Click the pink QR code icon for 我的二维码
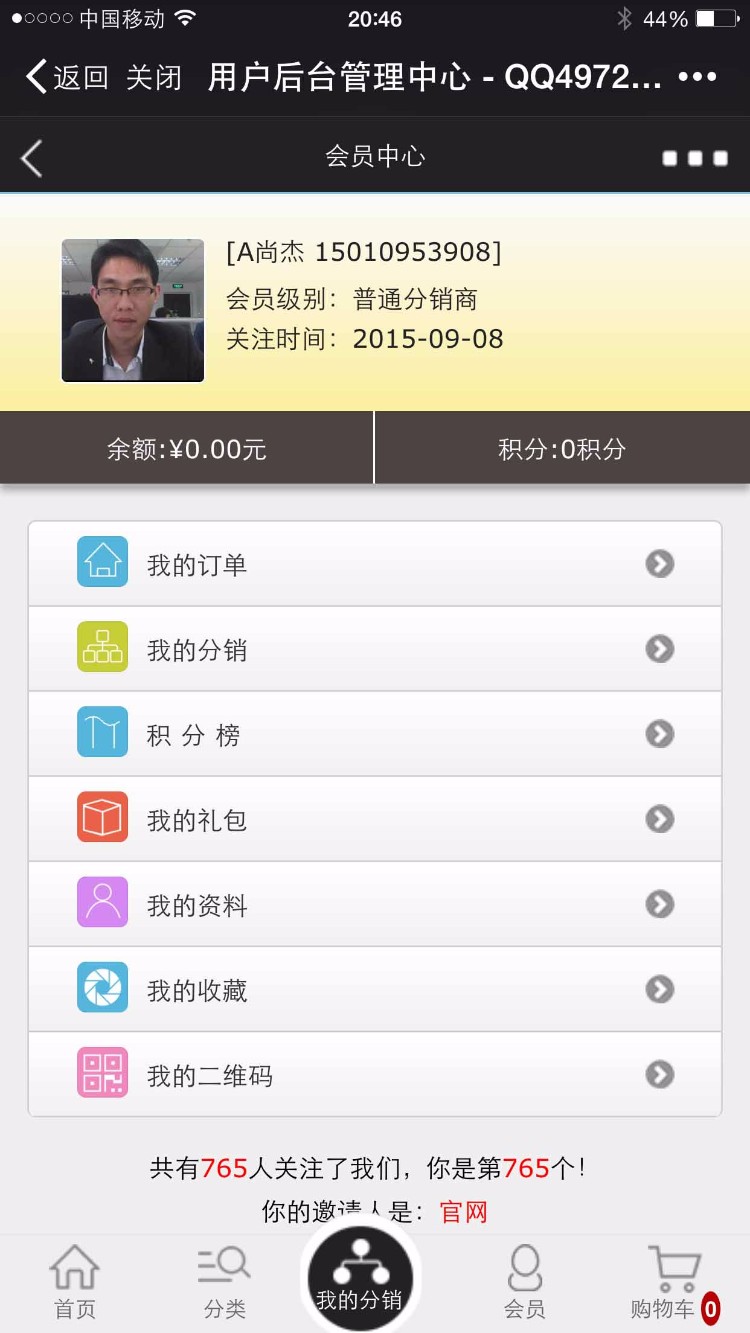Image resolution: width=750 pixels, height=1333 pixels. tap(101, 1073)
